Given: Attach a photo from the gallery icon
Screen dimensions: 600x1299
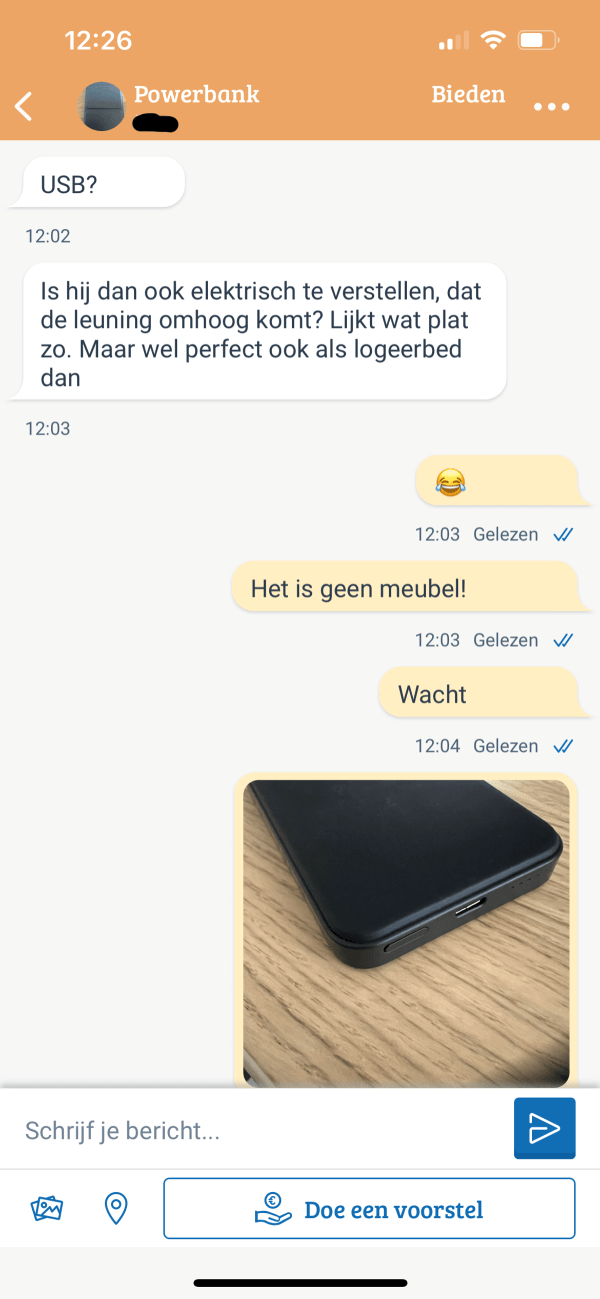Looking at the screenshot, I should click(47, 1209).
